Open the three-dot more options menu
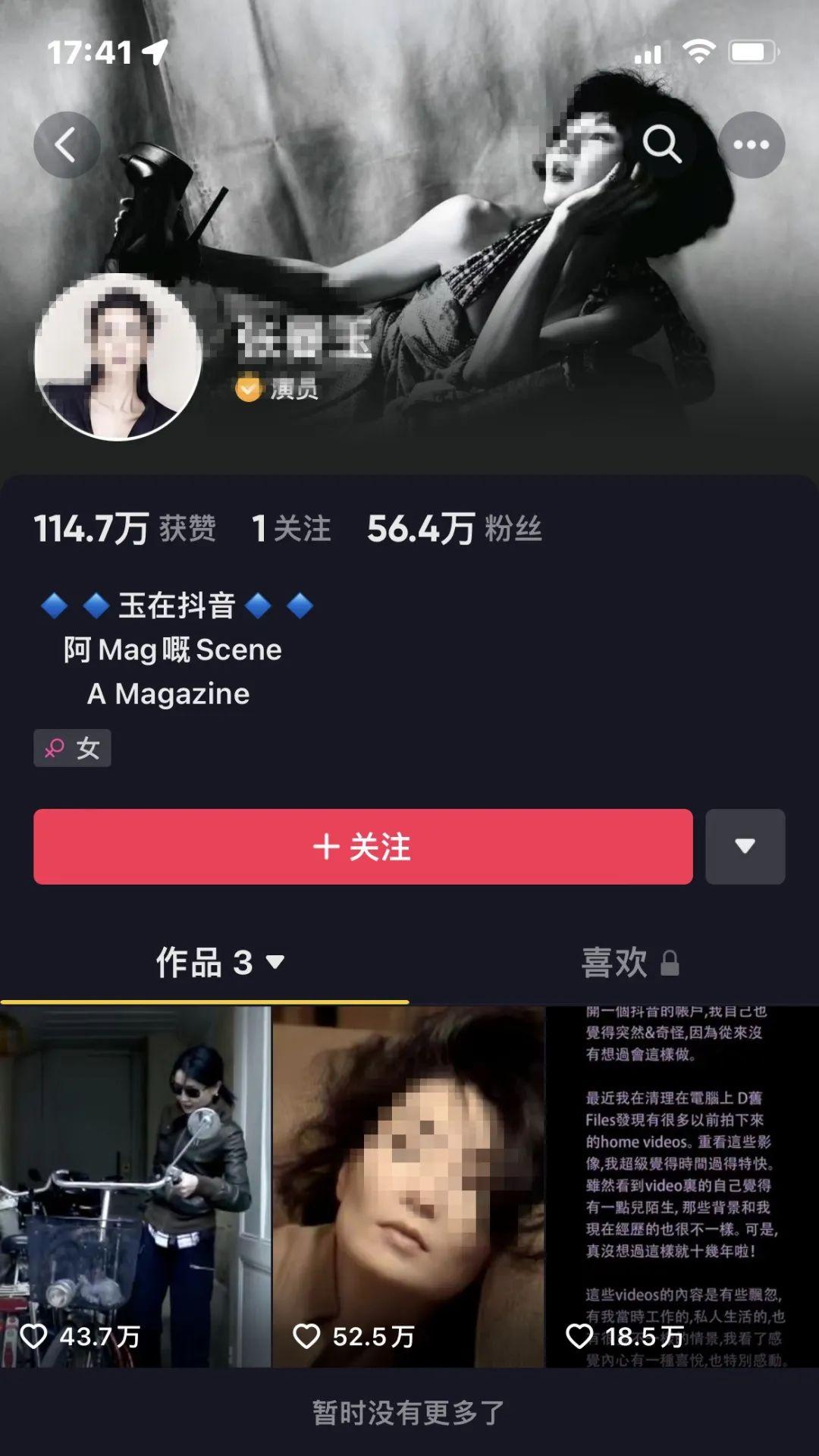Viewport: 819px width, 1456px height. 751,145
